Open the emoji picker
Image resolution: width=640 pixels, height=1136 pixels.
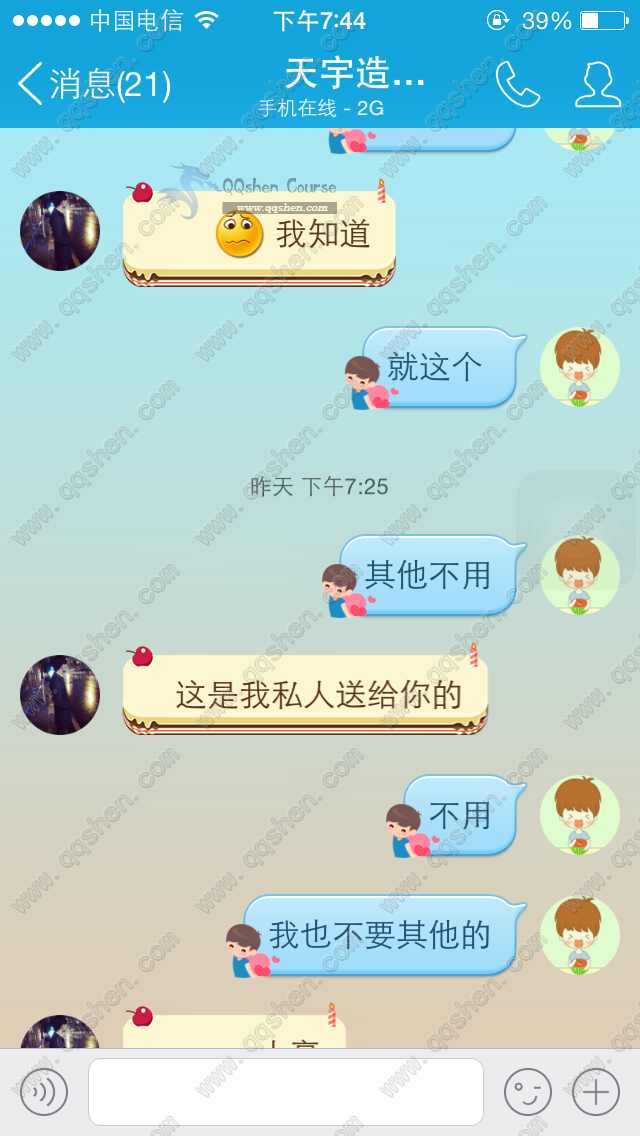click(527, 1091)
